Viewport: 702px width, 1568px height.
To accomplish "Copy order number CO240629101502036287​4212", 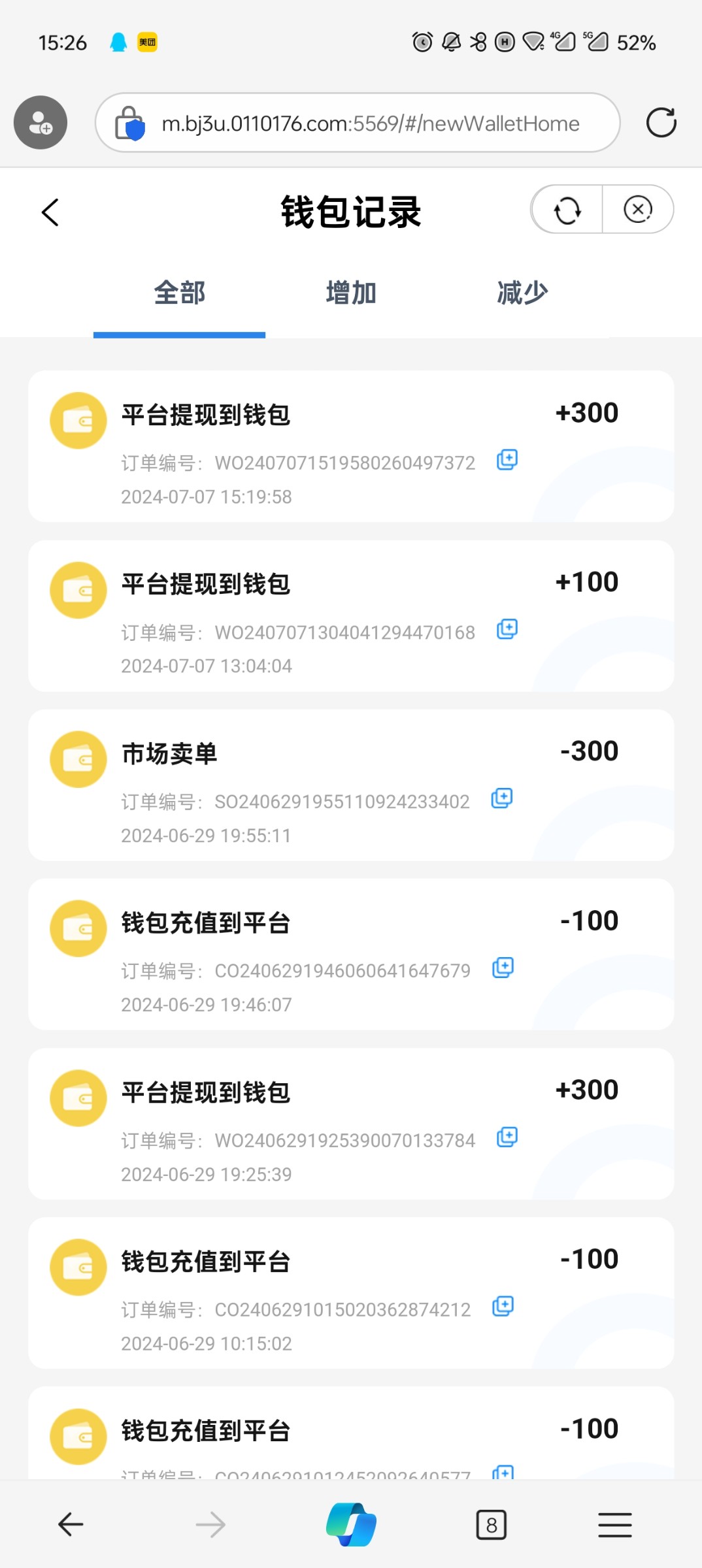I will tap(503, 1307).
